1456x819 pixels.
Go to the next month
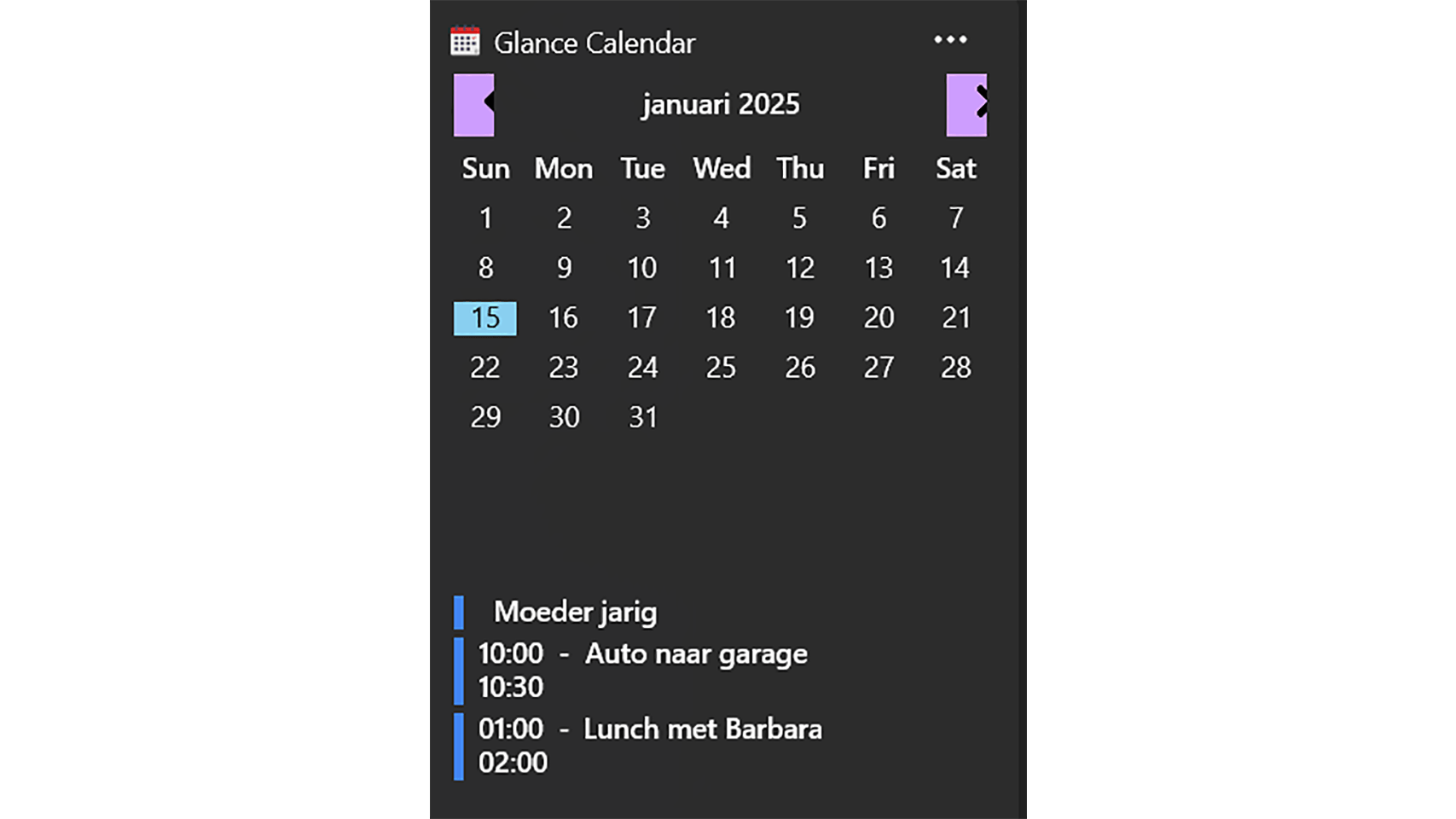coord(966,105)
